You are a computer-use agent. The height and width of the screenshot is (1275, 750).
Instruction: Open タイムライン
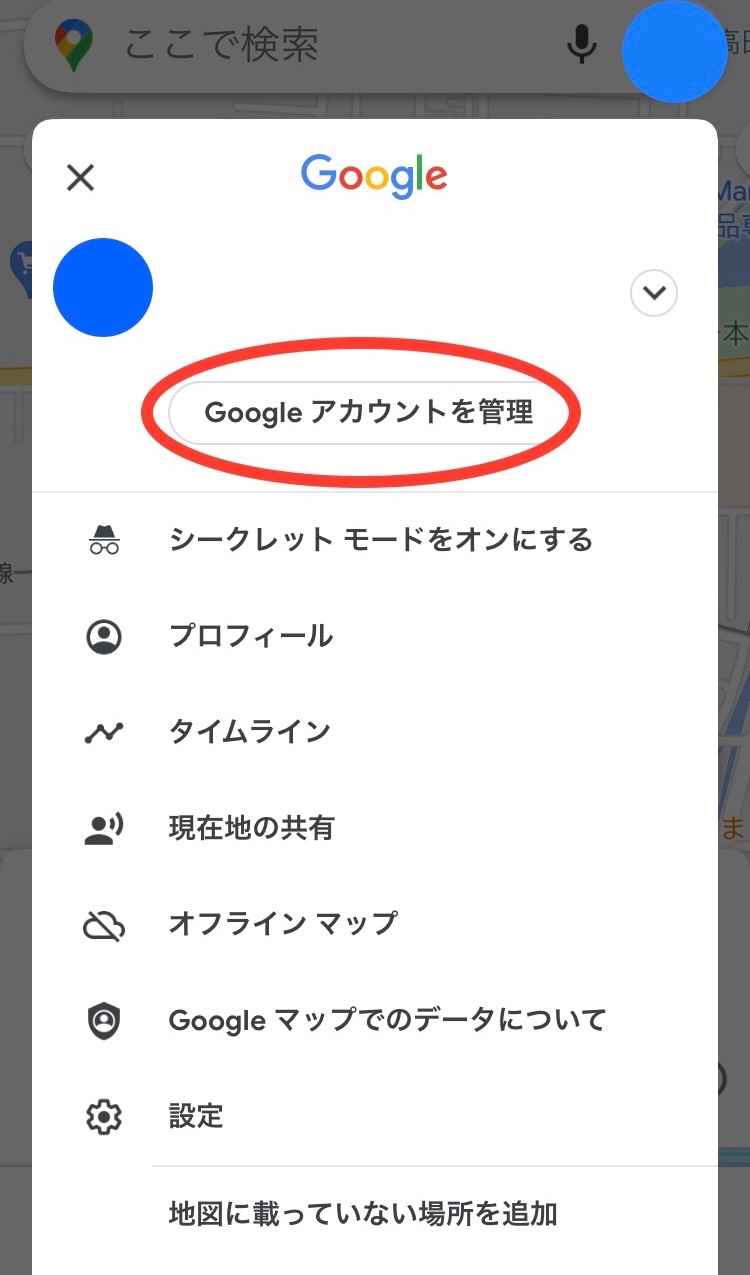pos(250,732)
